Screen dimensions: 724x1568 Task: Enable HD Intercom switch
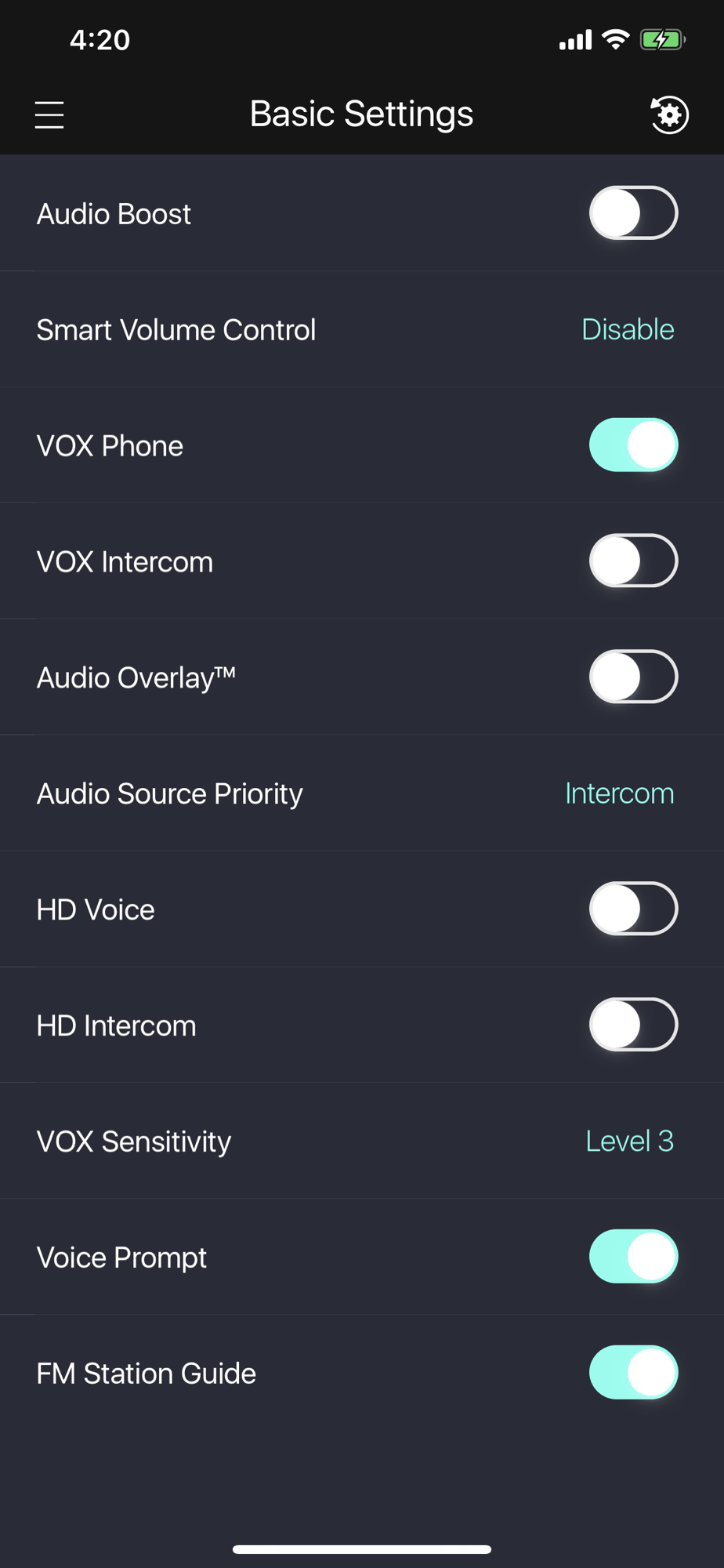(x=633, y=1025)
